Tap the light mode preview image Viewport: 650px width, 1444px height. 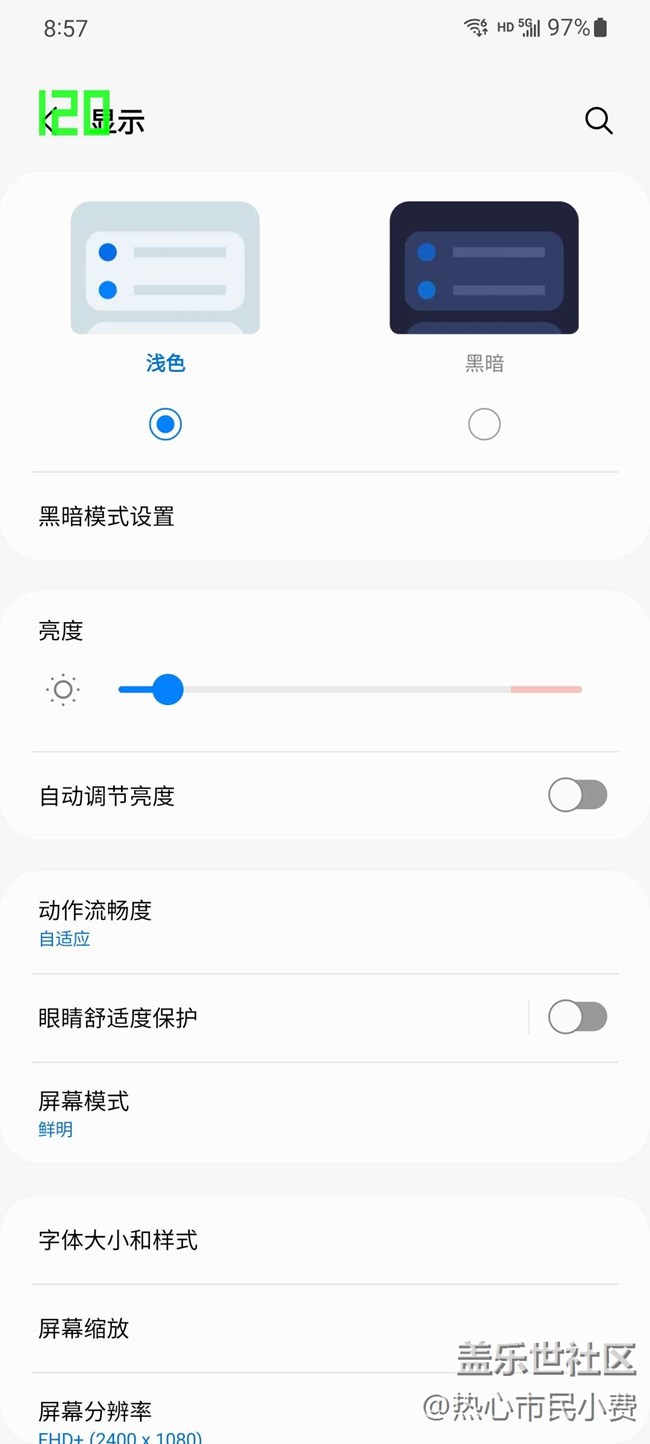pyautogui.click(x=165, y=268)
